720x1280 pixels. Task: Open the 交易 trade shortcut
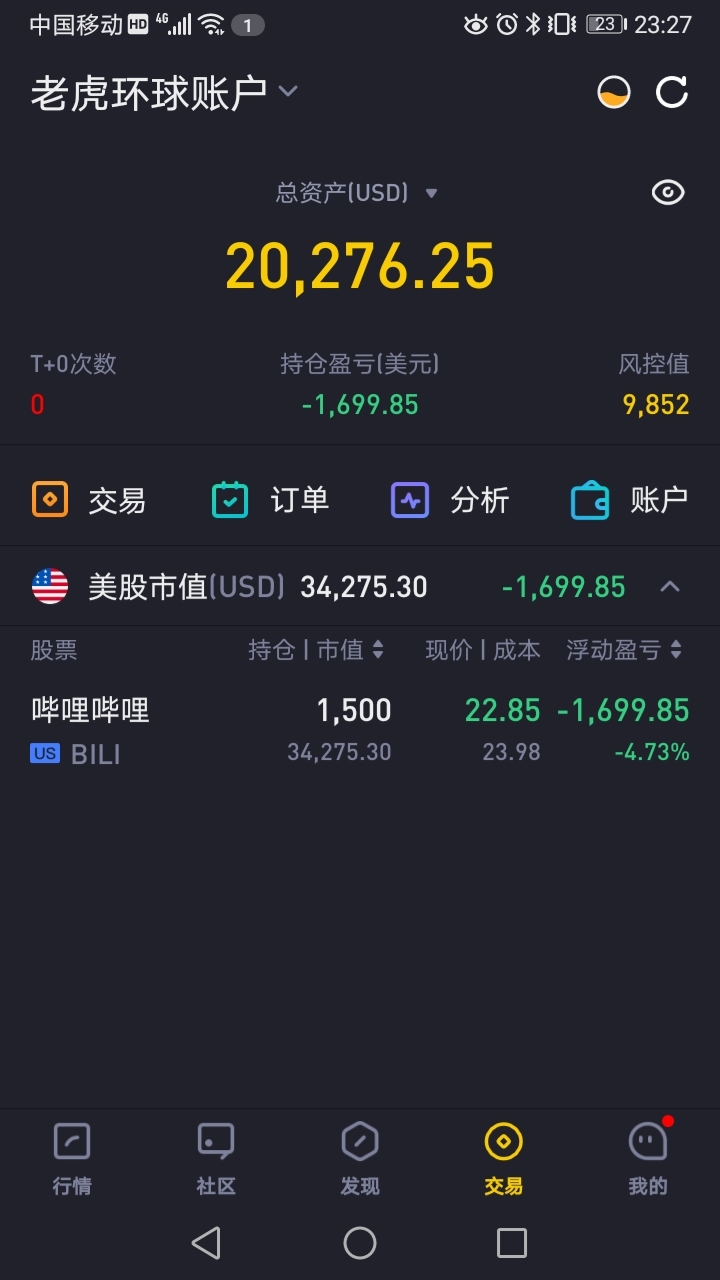click(x=90, y=499)
